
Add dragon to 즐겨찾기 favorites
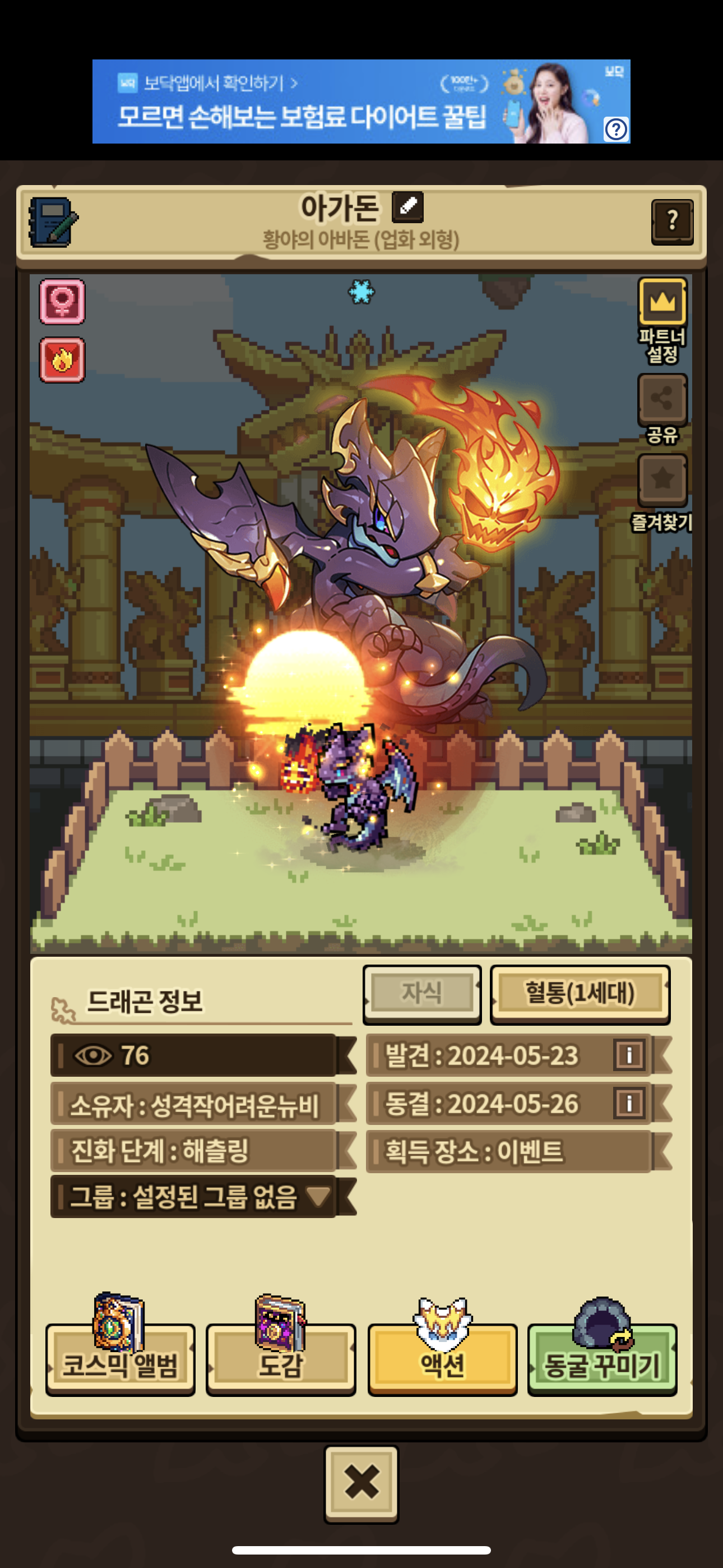pyautogui.click(x=662, y=479)
